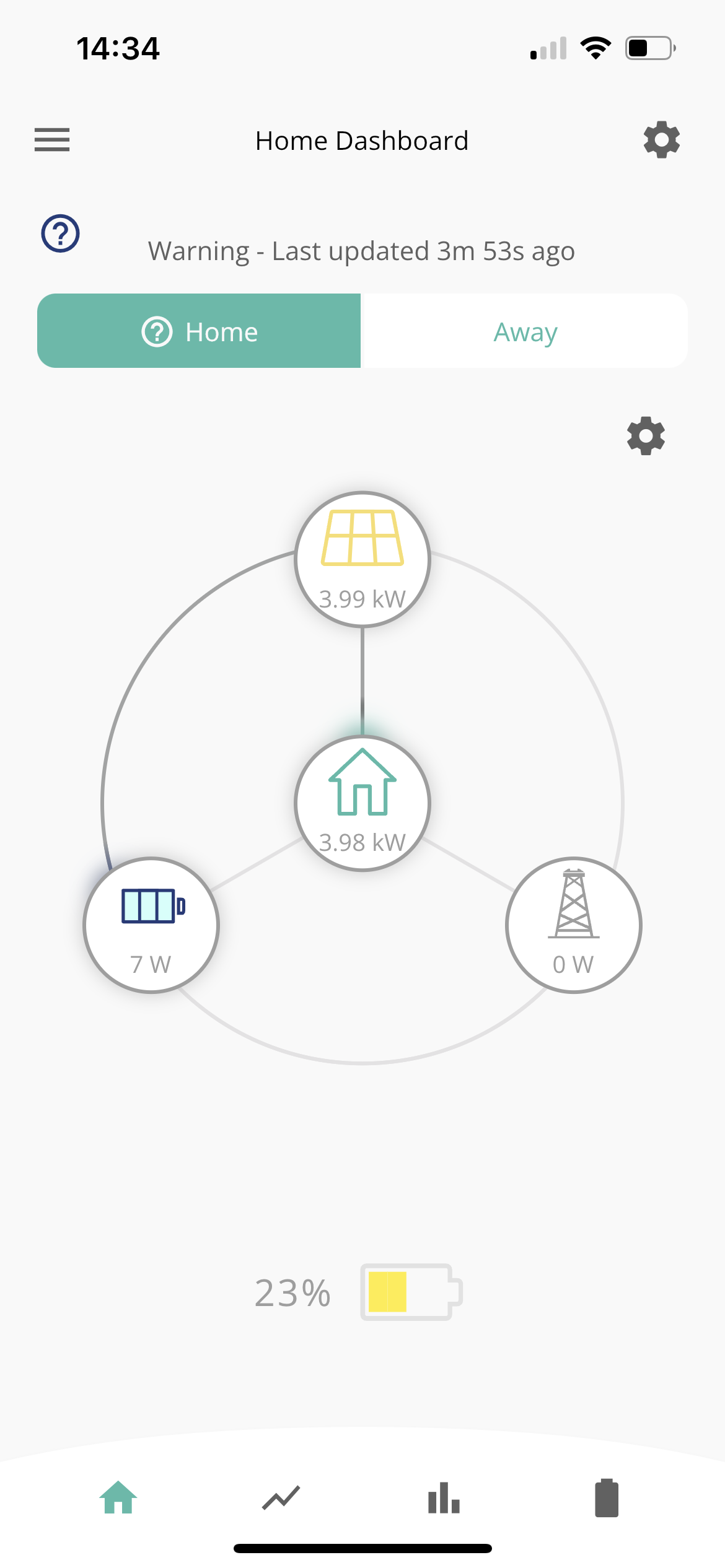This screenshot has width=725, height=1568.
Task: Tap the help question mark icon
Action: click(x=60, y=233)
